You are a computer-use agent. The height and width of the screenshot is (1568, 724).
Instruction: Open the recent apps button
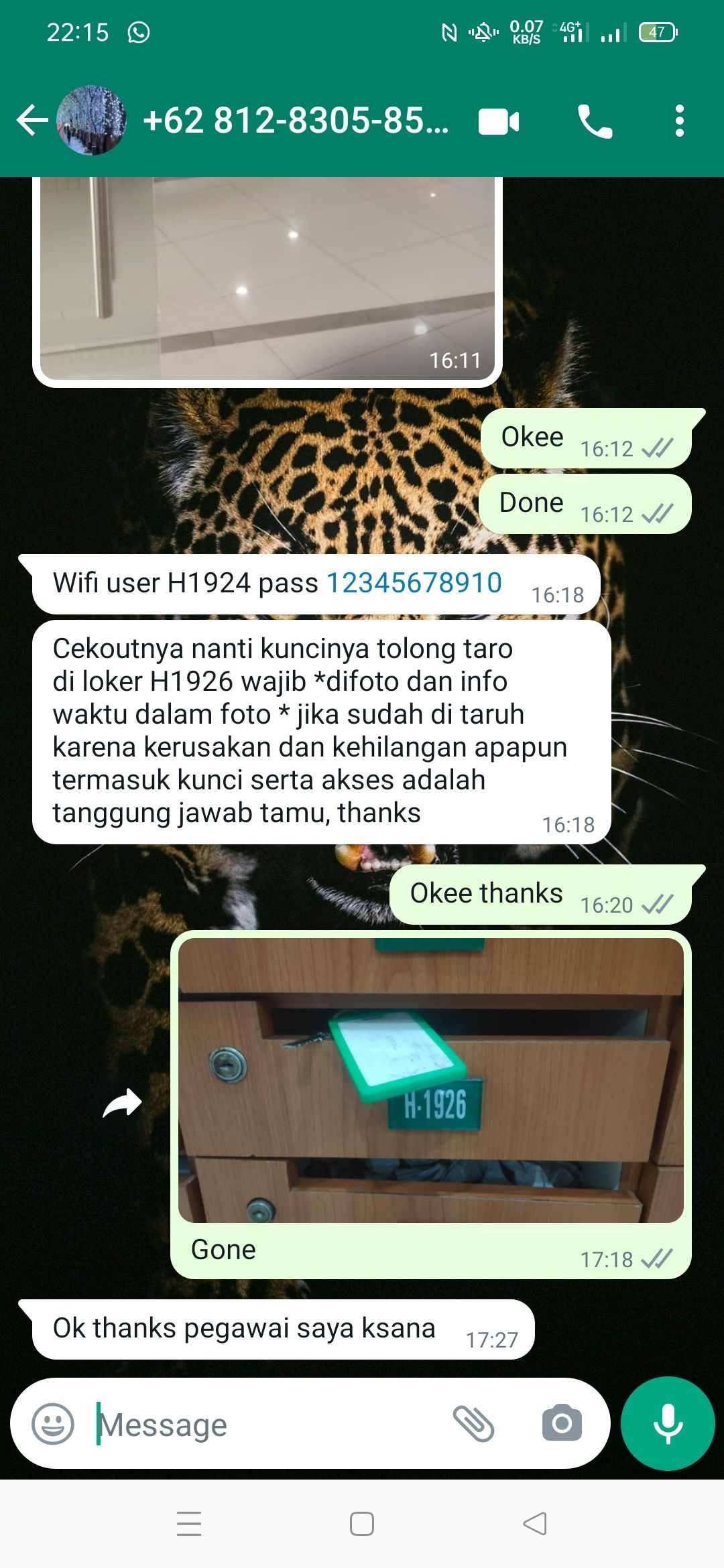tap(189, 1524)
